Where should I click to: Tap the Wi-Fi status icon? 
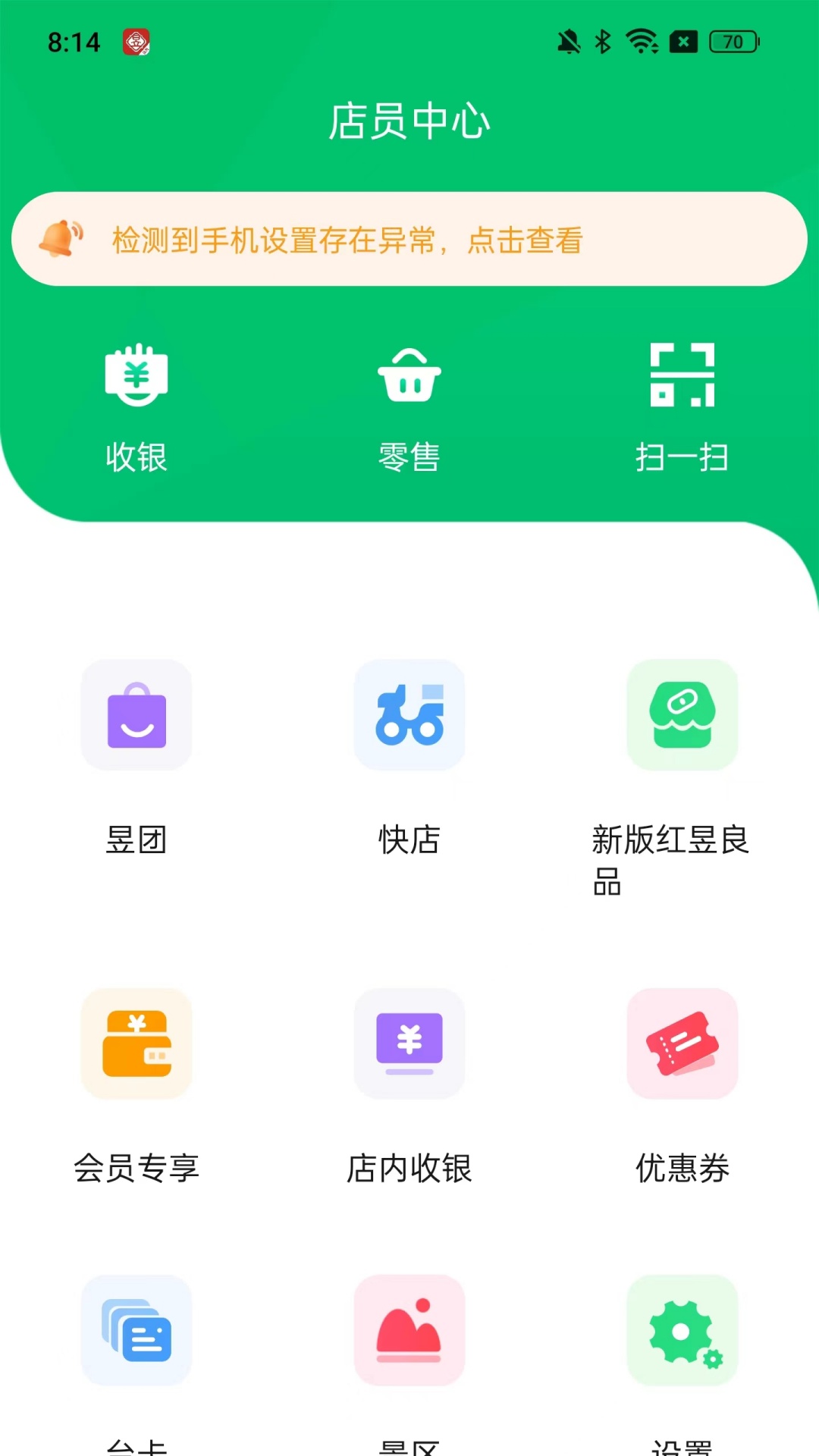click(x=641, y=42)
